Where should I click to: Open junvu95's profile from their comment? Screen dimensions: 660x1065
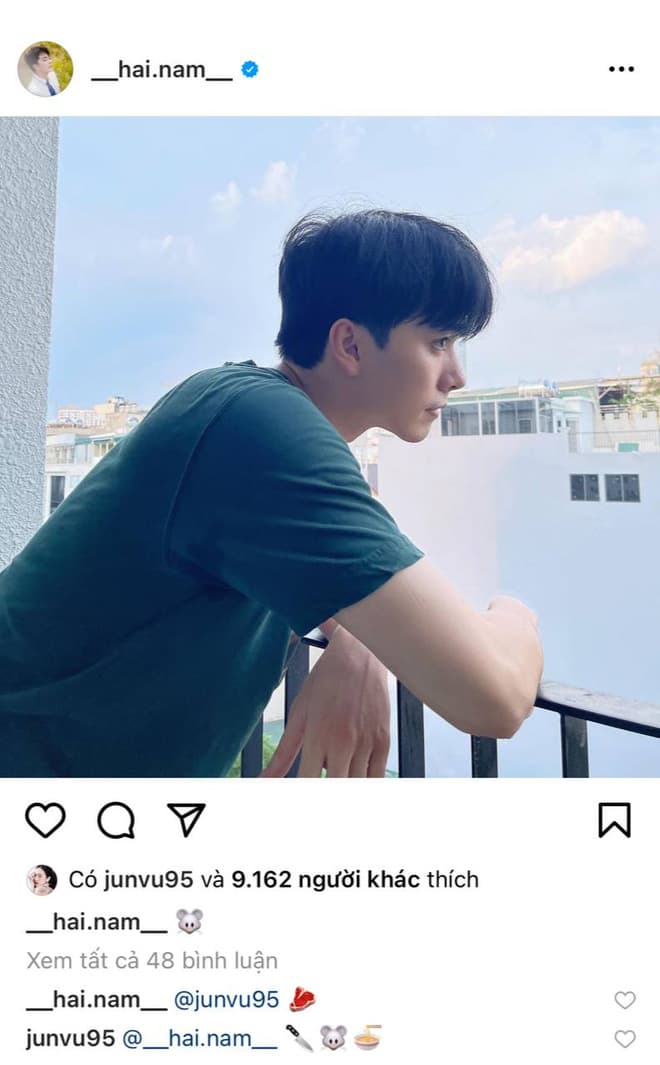tap(70, 1039)
